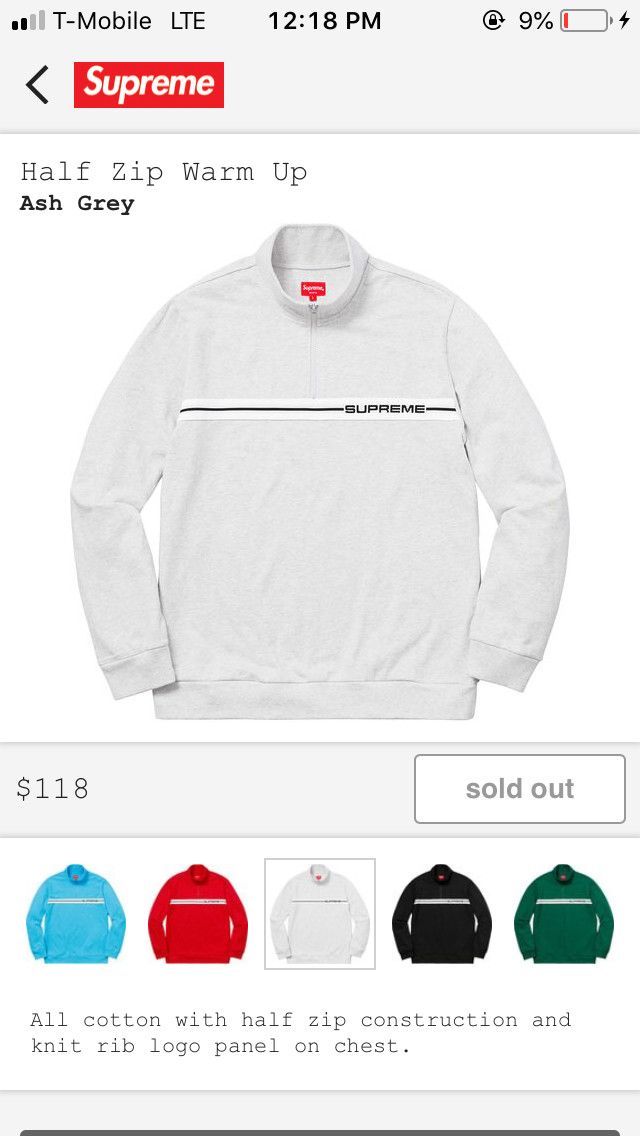Tap the sold out button

coord(520,789)
